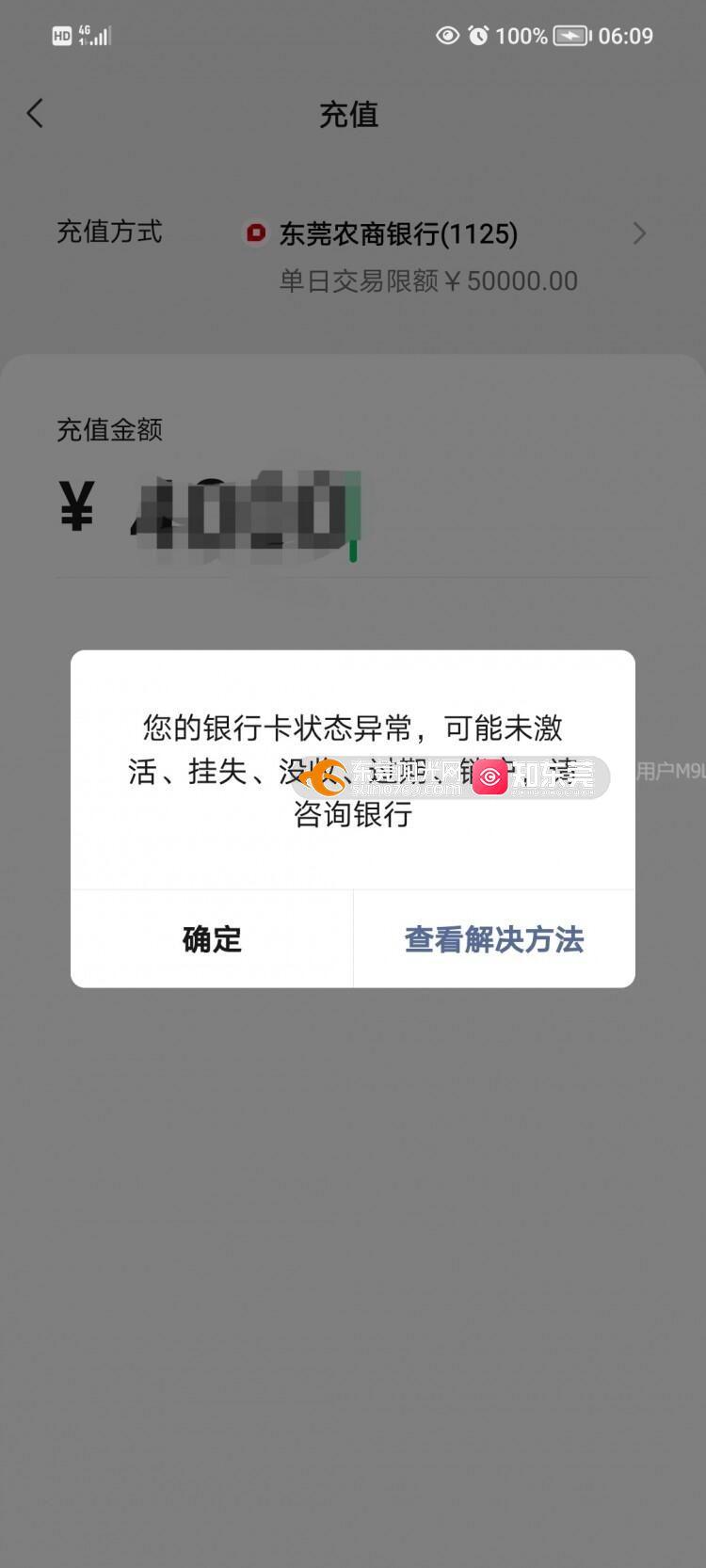Image resolution: width=706 pixels, height=1568 pixels.
Task: Change 充值方式 bank card 东莞农商银行(1125)
Action: click(x=442, y=234)
